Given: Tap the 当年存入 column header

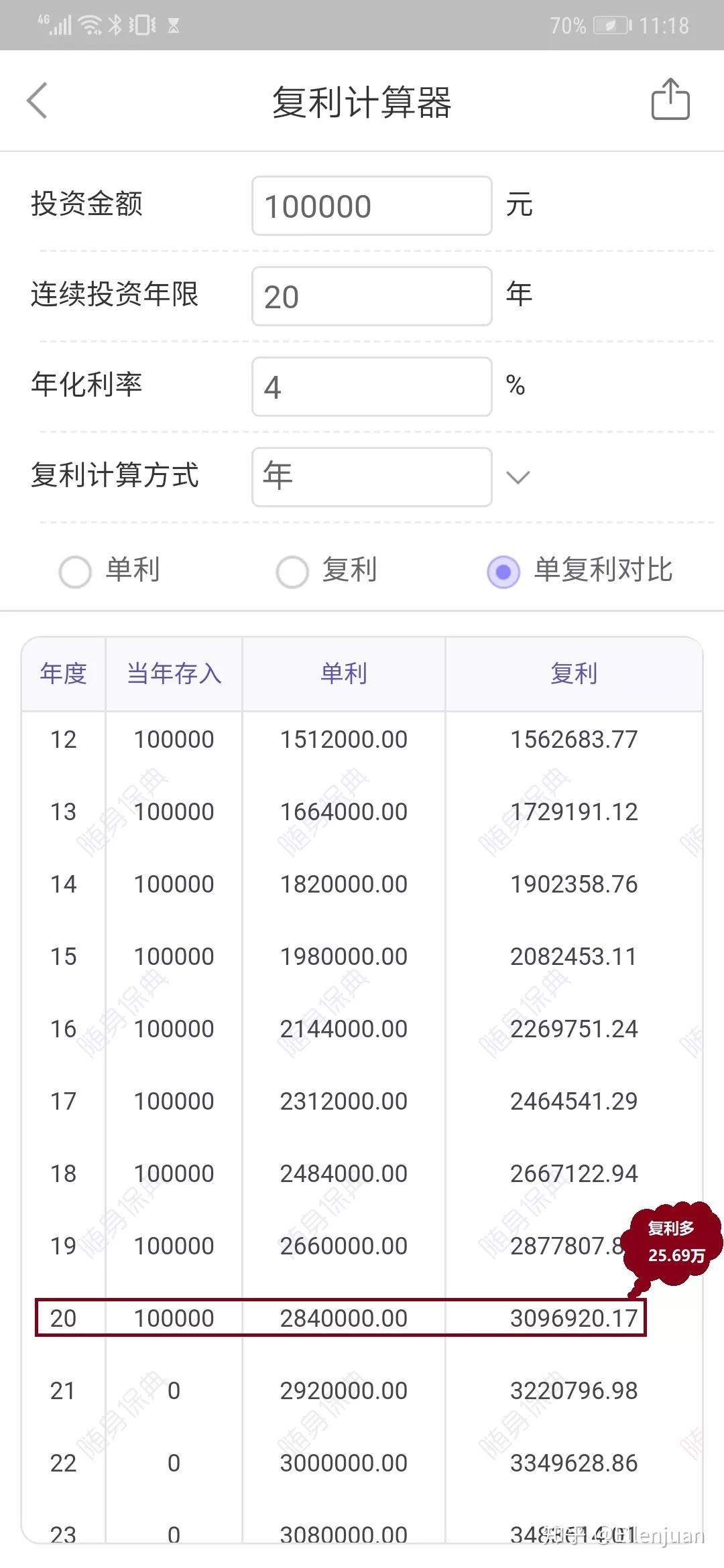Looking at the screenshot, I should pyautogui.click(x=173, y=673).
